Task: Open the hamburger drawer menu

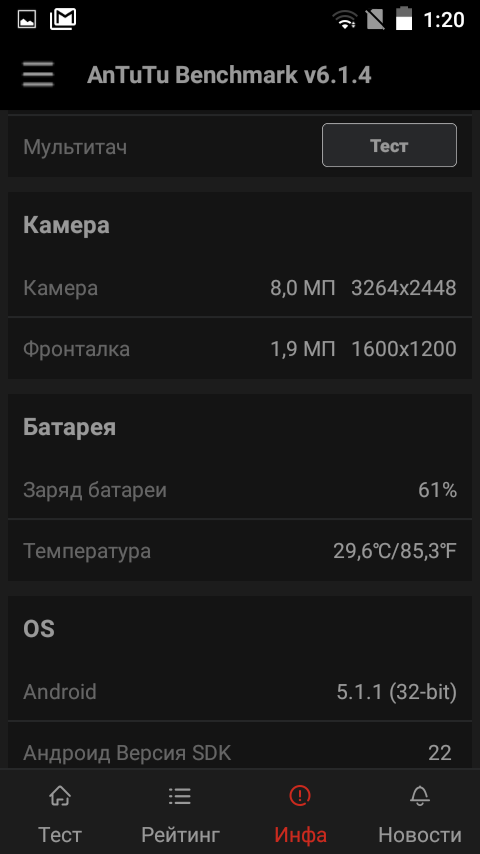Action: coord(38,75)
